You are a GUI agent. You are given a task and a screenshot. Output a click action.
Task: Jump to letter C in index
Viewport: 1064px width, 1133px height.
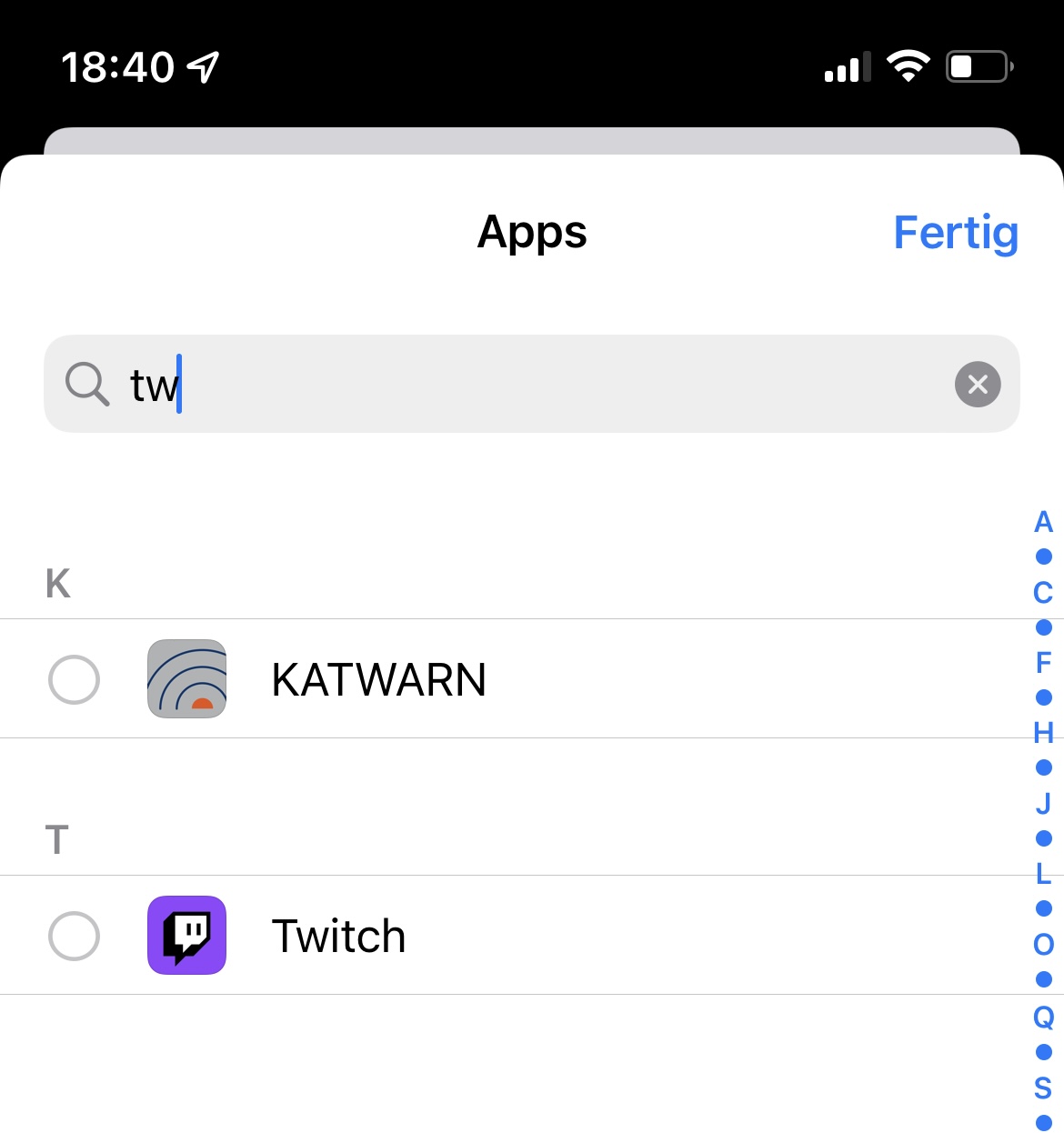[1043, 593]
